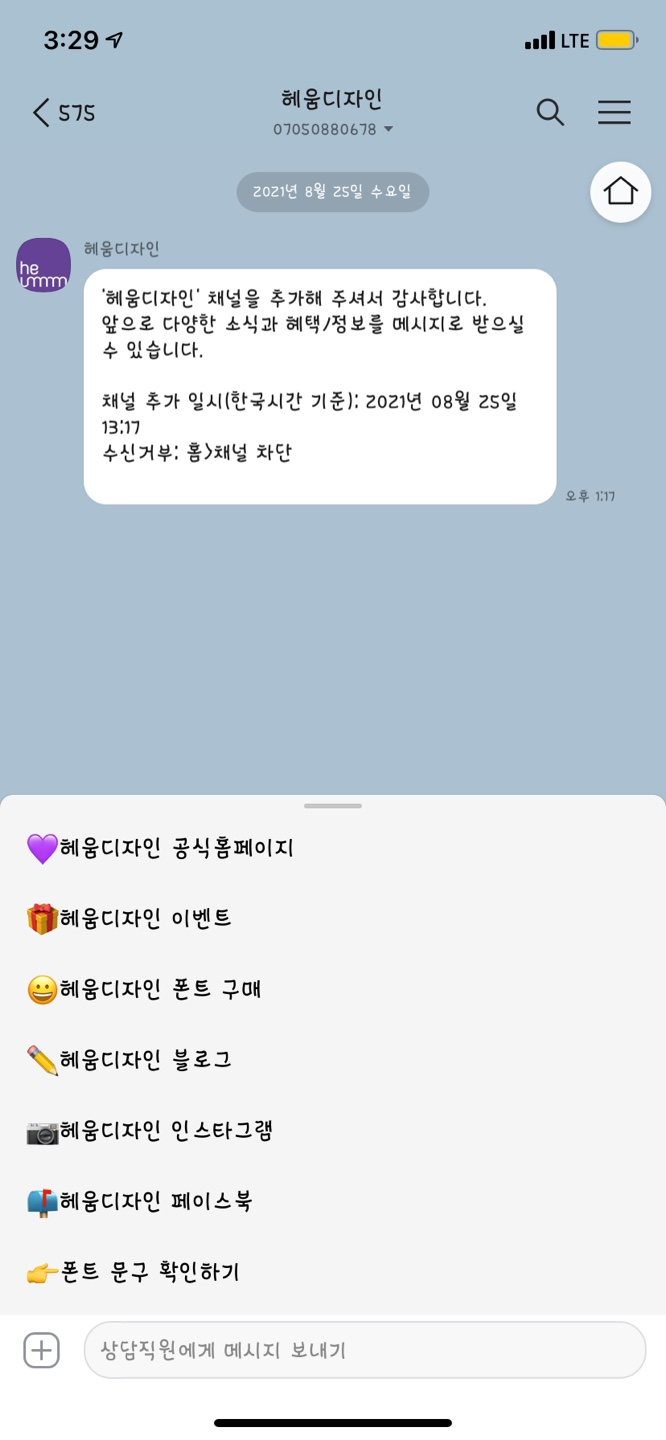Open 헤움디자인 인스타그램
Viewport: 666px width, 1440px height.
[150, 1131]
